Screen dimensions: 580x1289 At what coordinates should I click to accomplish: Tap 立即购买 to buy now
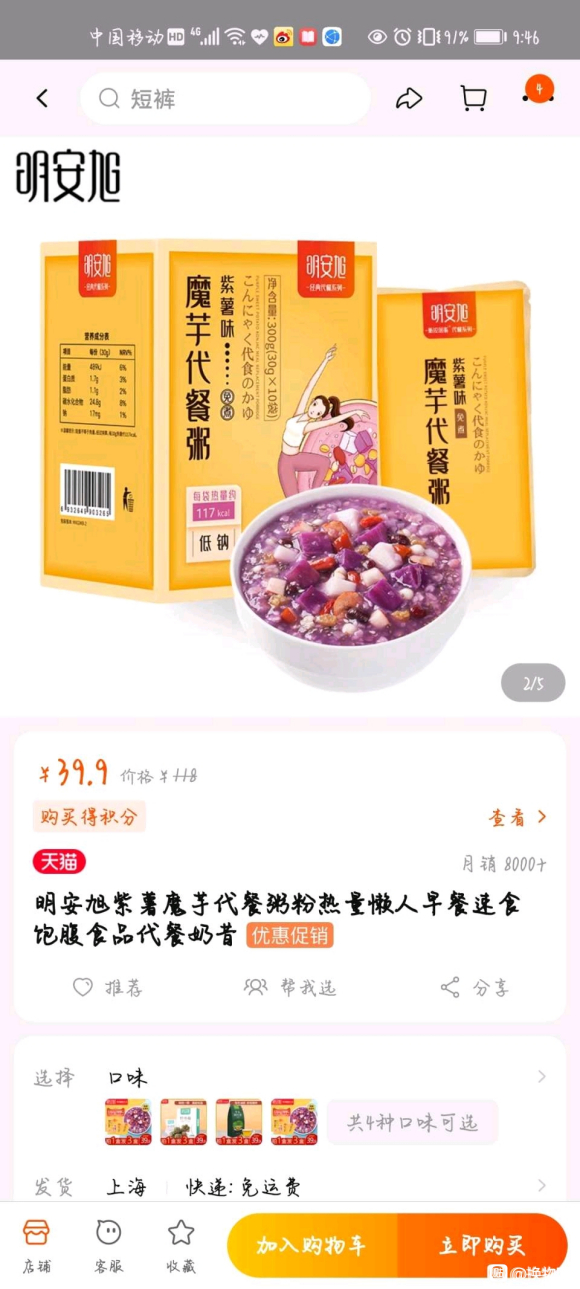(483, 1245)
